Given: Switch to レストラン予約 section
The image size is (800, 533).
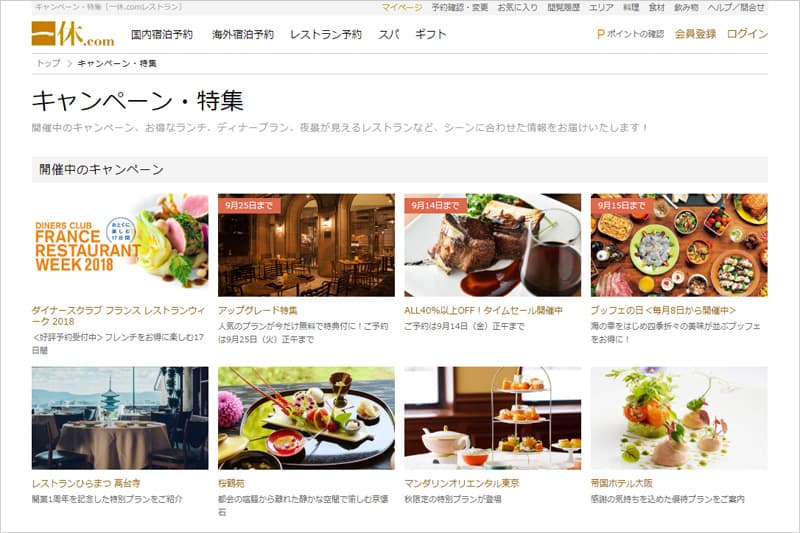Looking at the screenshot, I should tap(326, 34).
